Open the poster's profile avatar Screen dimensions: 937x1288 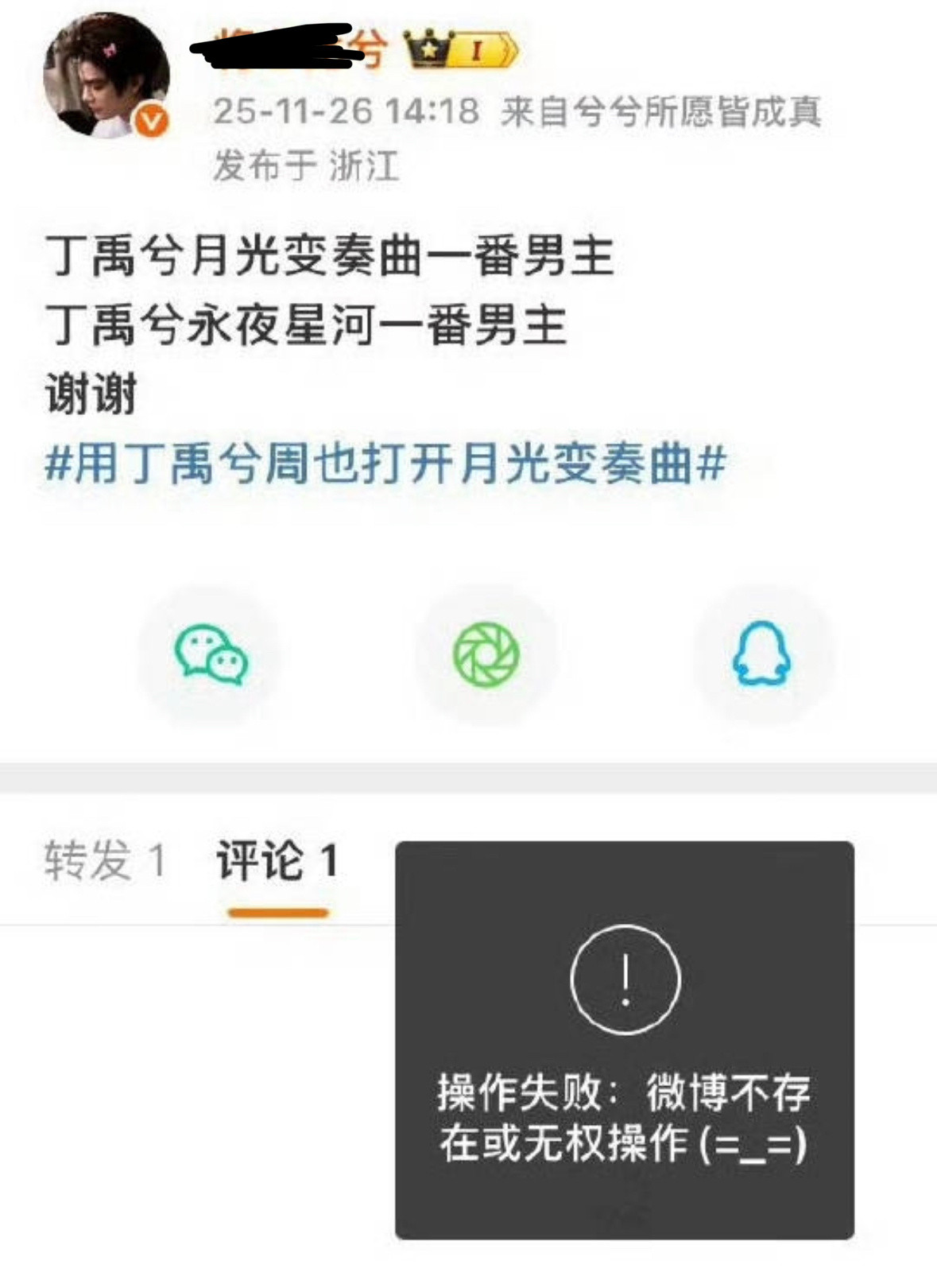(x=107, y=76)
